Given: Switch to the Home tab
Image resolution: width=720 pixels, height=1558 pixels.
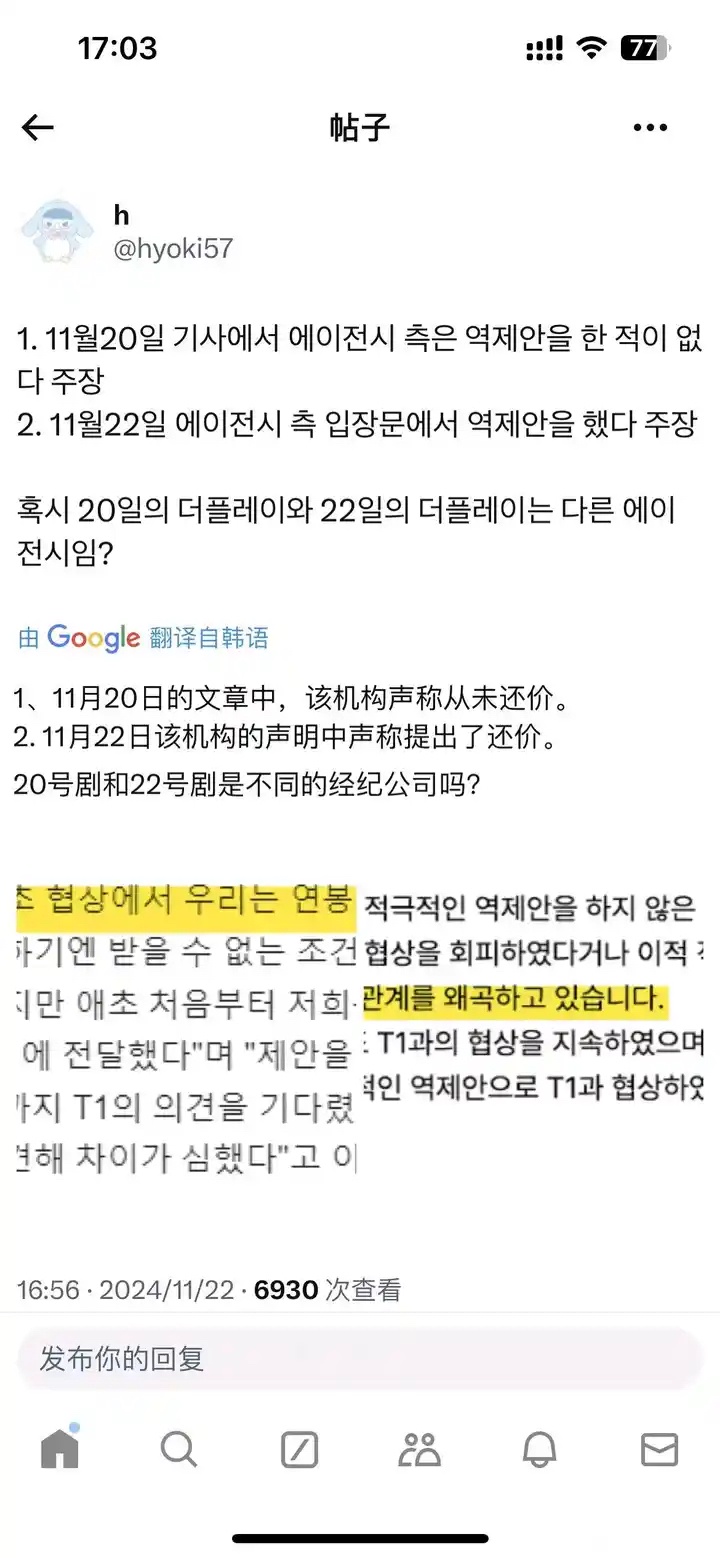Looking at the screenshot, I should coord(59,1449).
